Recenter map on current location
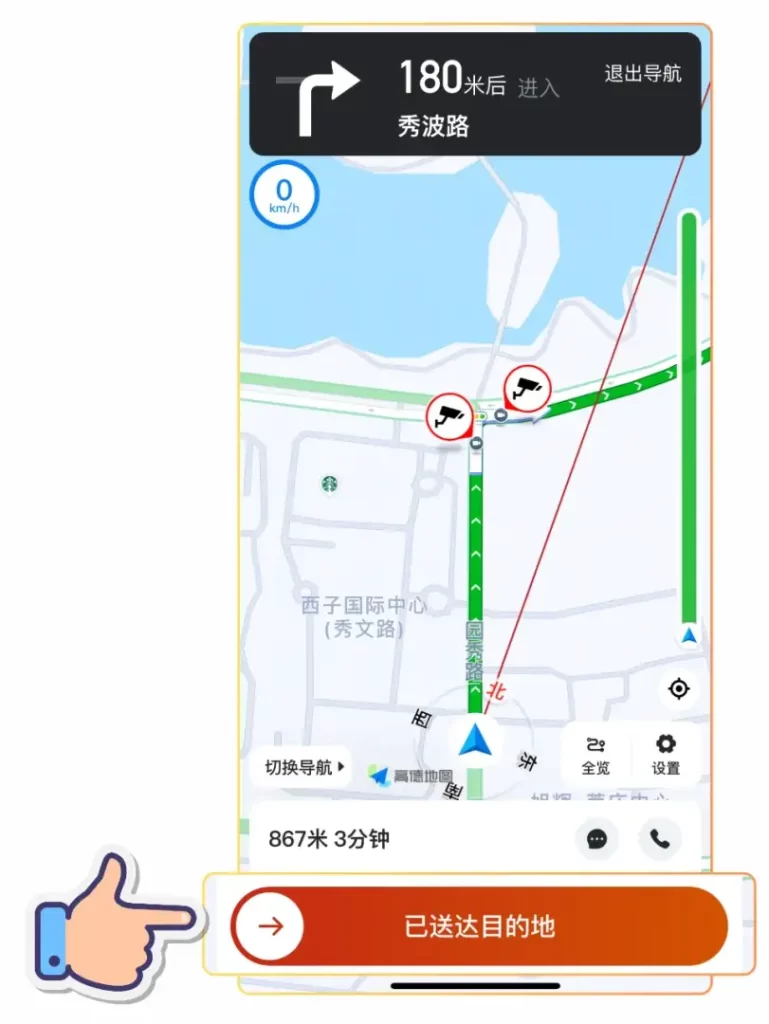 (x=679, y=689)
